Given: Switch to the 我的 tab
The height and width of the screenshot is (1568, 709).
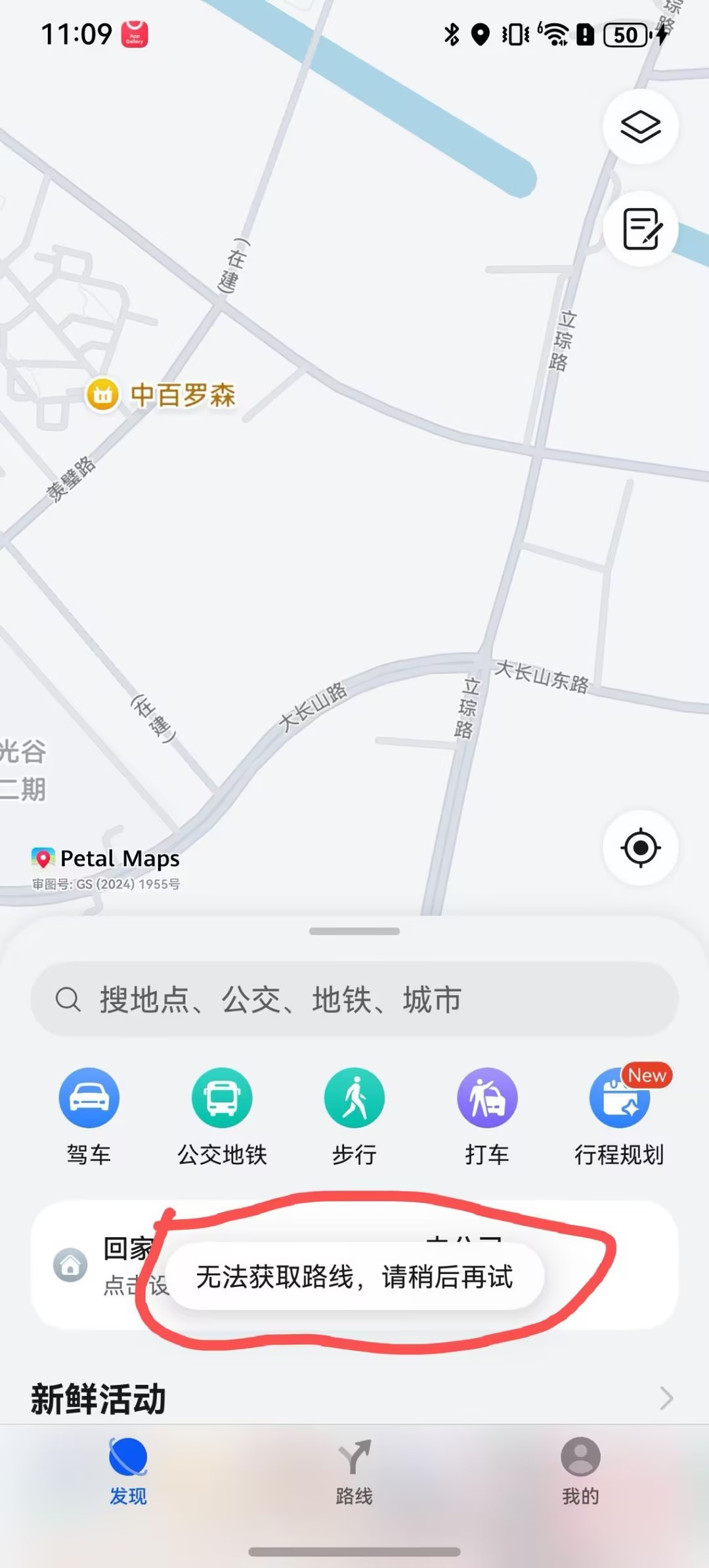Looking at the screenshot, I should pos(580,1471).
